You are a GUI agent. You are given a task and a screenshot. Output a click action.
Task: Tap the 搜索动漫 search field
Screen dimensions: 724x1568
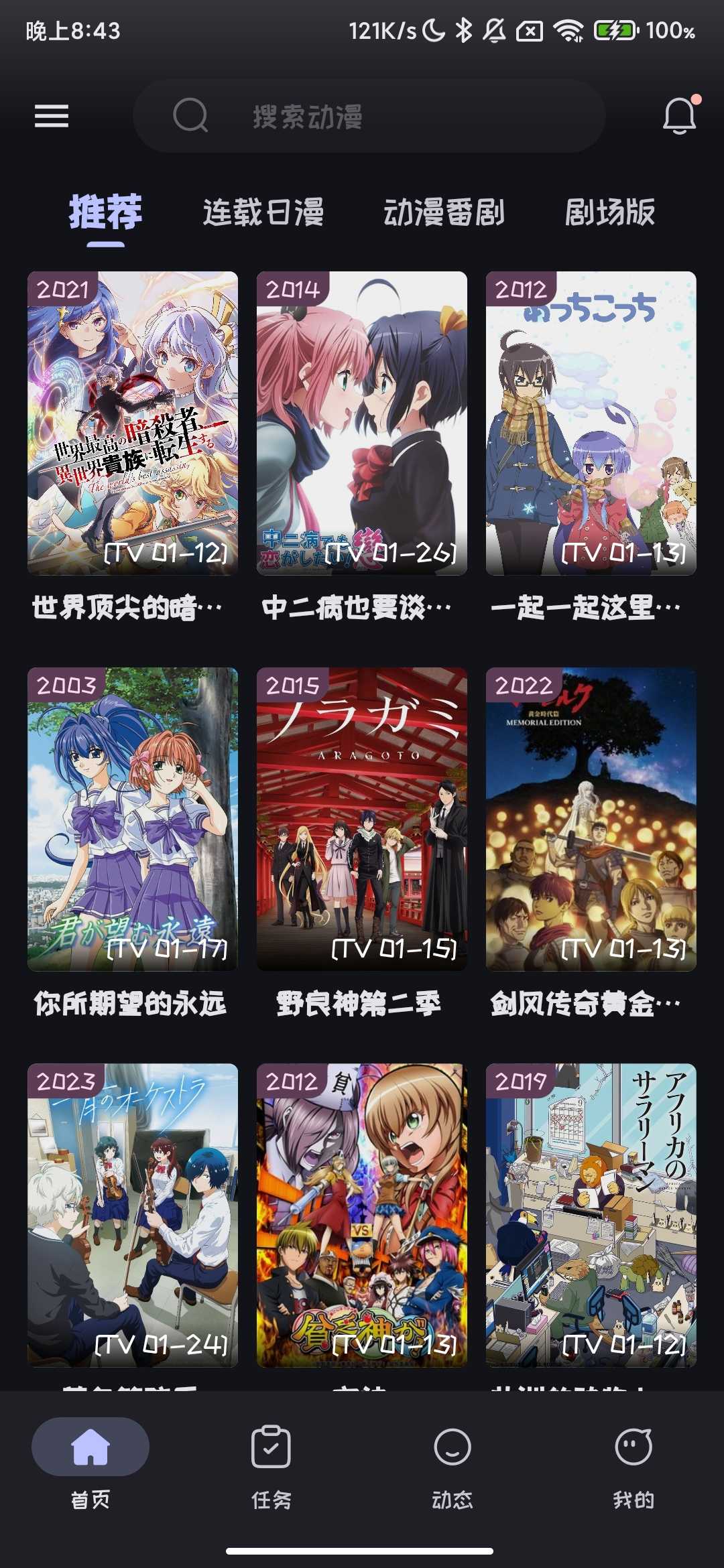pyautogui.click(x=369, y=117)
